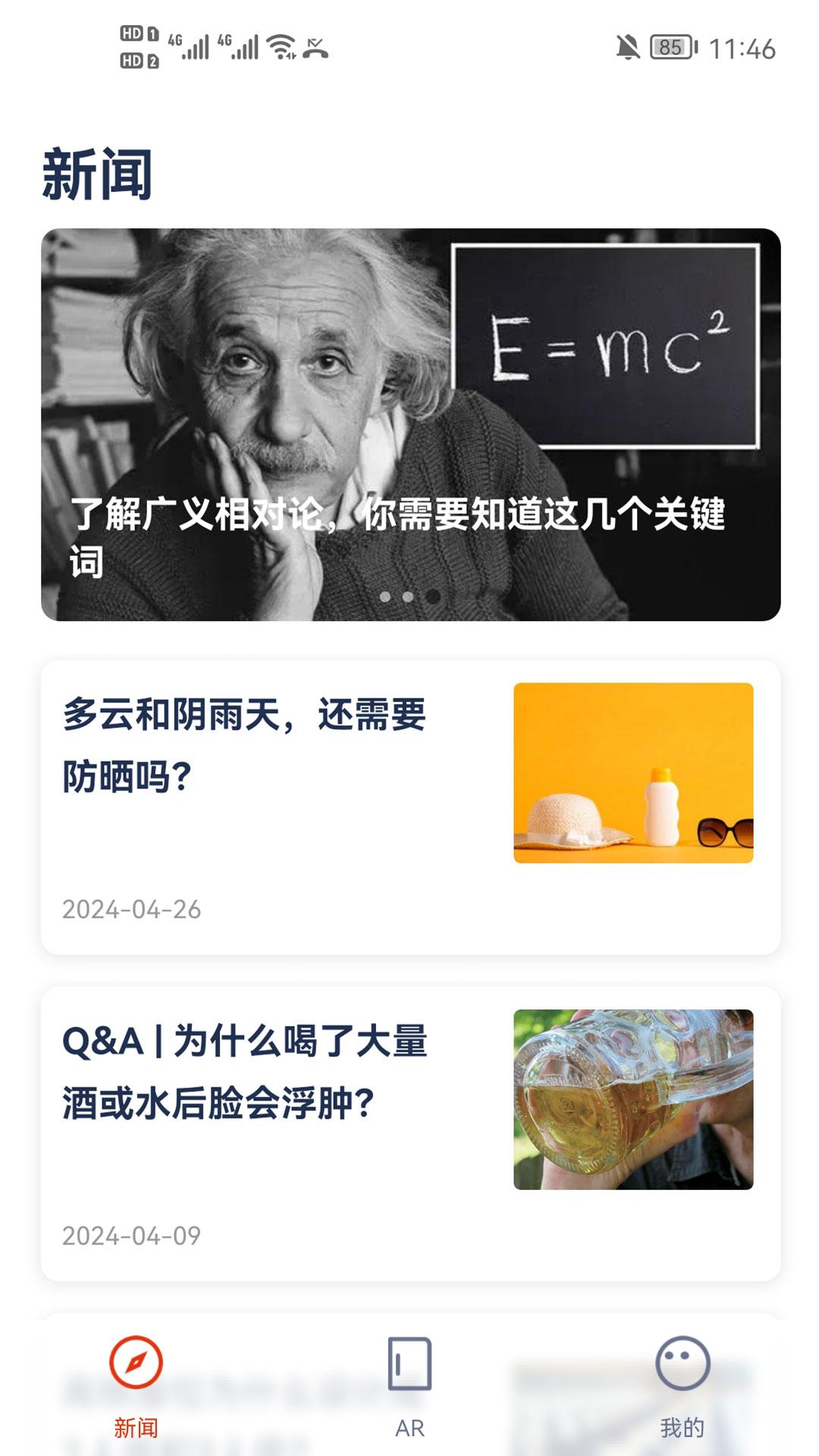The width and height of the screenshot is (819, 1456).
Task: Tap the second carousel pagination dot
Action: (x=409, y=598)
